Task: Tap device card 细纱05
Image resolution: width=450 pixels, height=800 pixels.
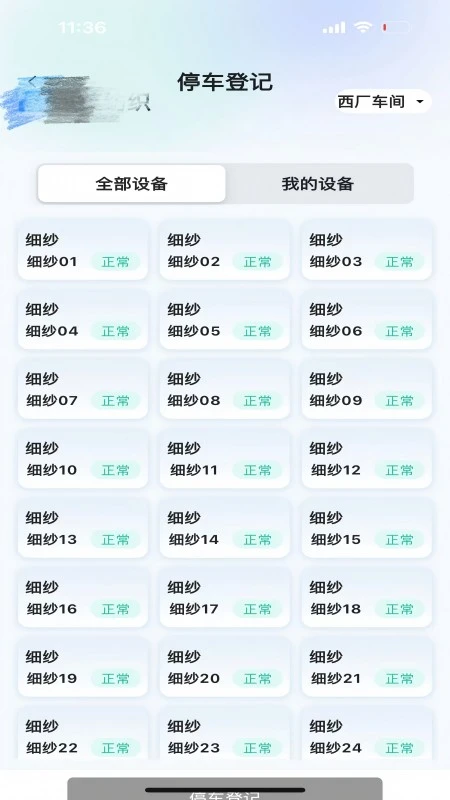Action: [x=224, y=319]
